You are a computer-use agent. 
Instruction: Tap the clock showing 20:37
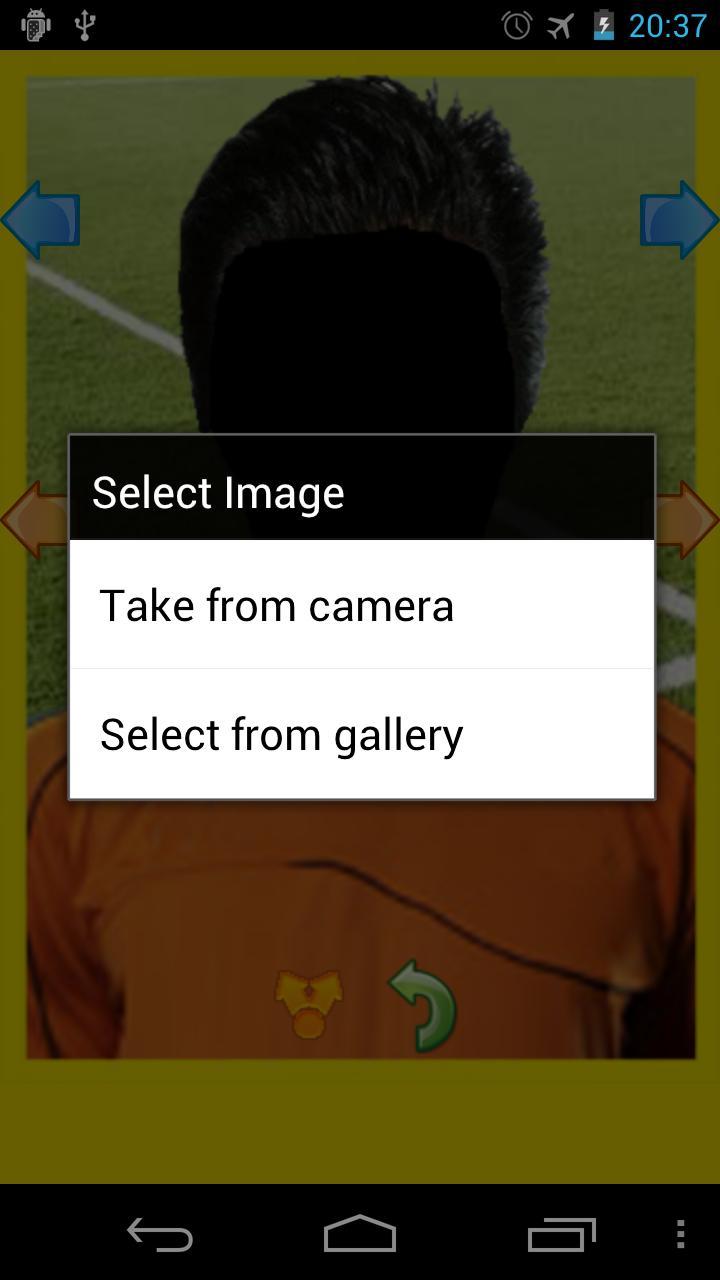point(666,27)
